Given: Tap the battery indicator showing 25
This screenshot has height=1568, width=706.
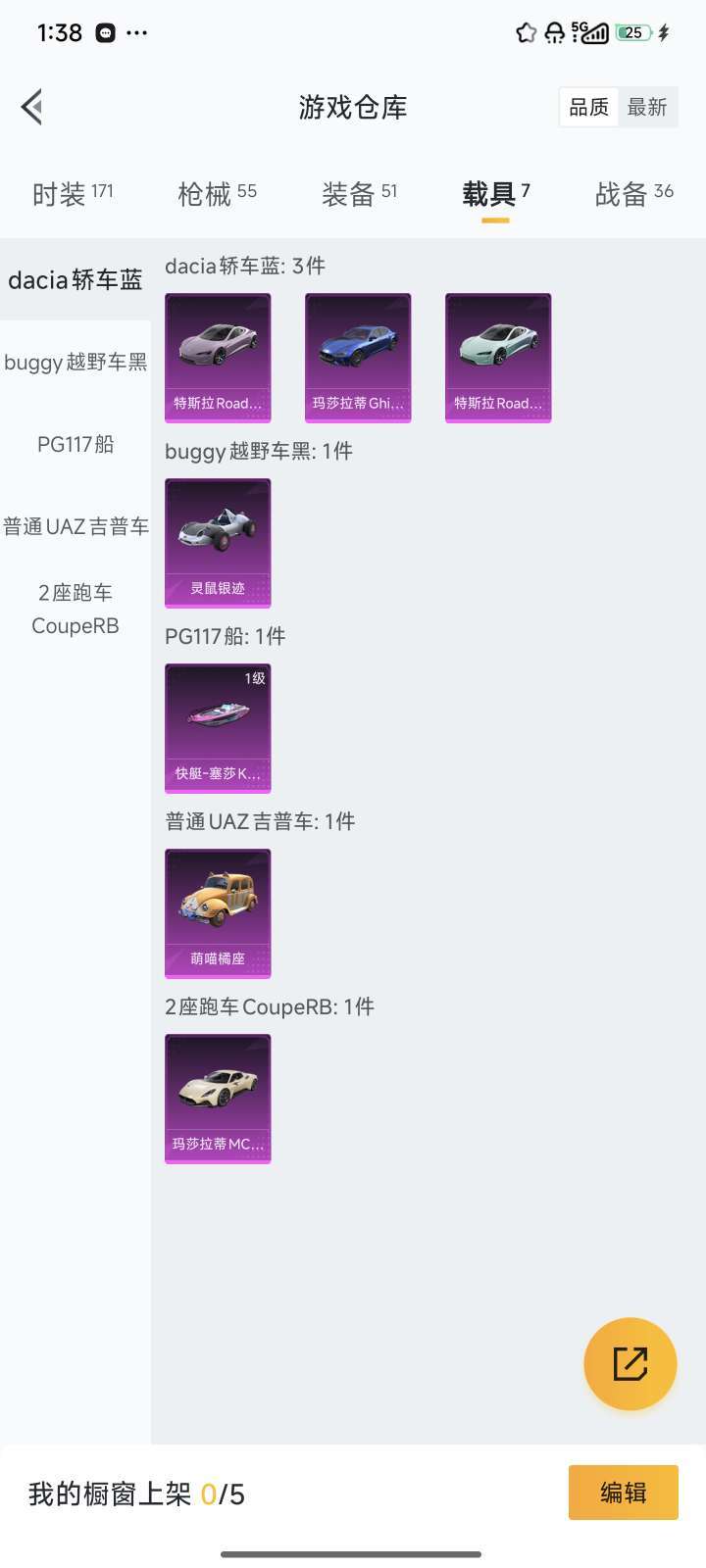Looking at the screenshot, I should (632, 32).
